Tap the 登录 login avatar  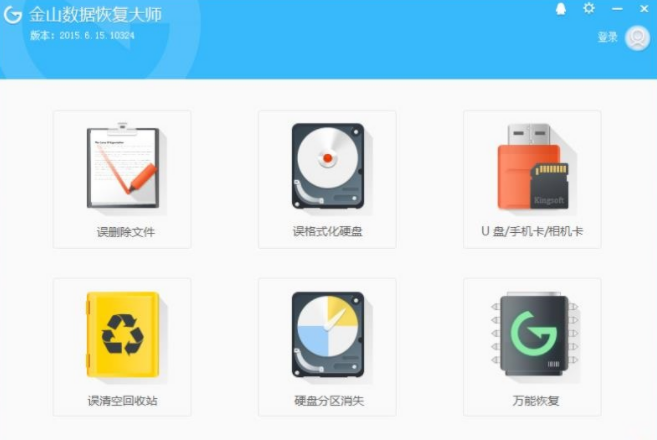(636, 37)
